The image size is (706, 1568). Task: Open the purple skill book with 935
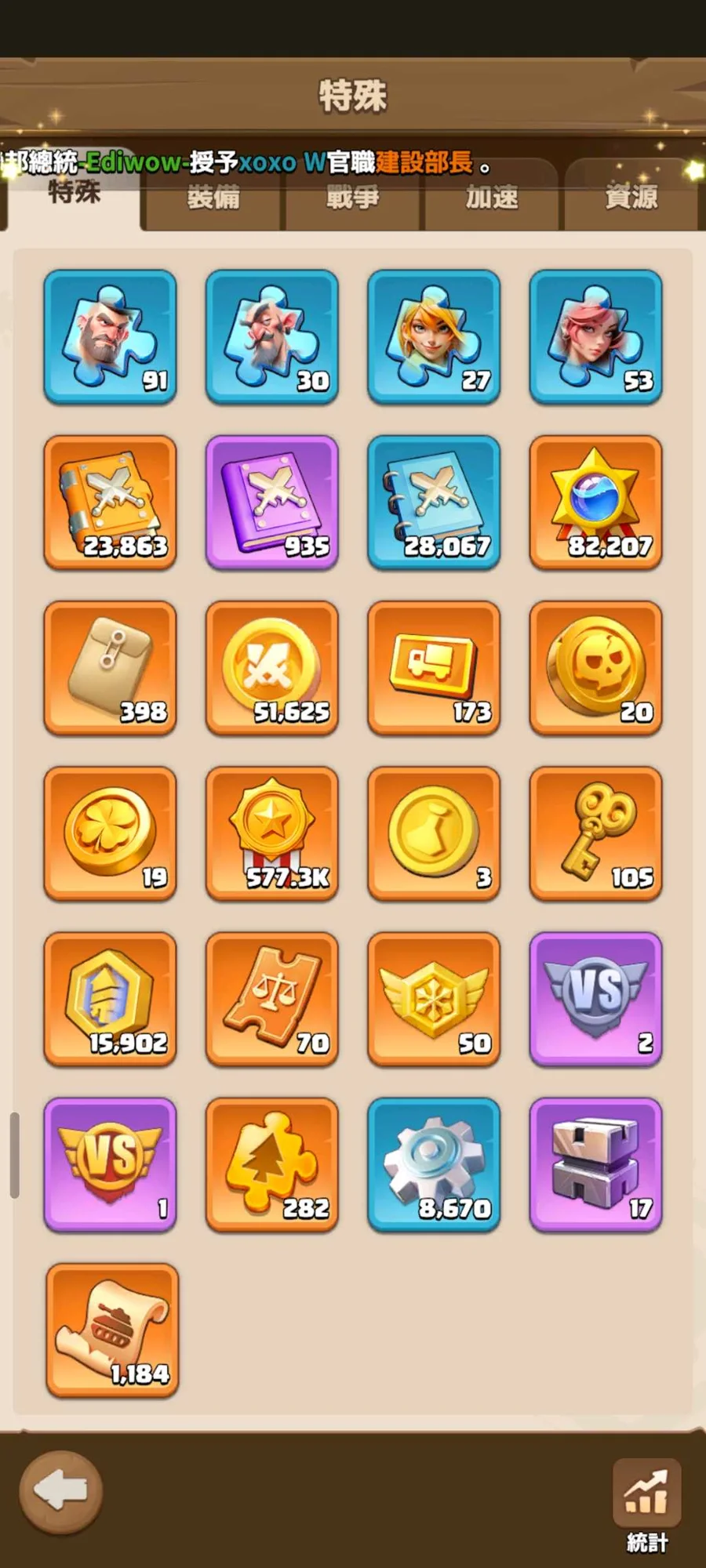272,503
